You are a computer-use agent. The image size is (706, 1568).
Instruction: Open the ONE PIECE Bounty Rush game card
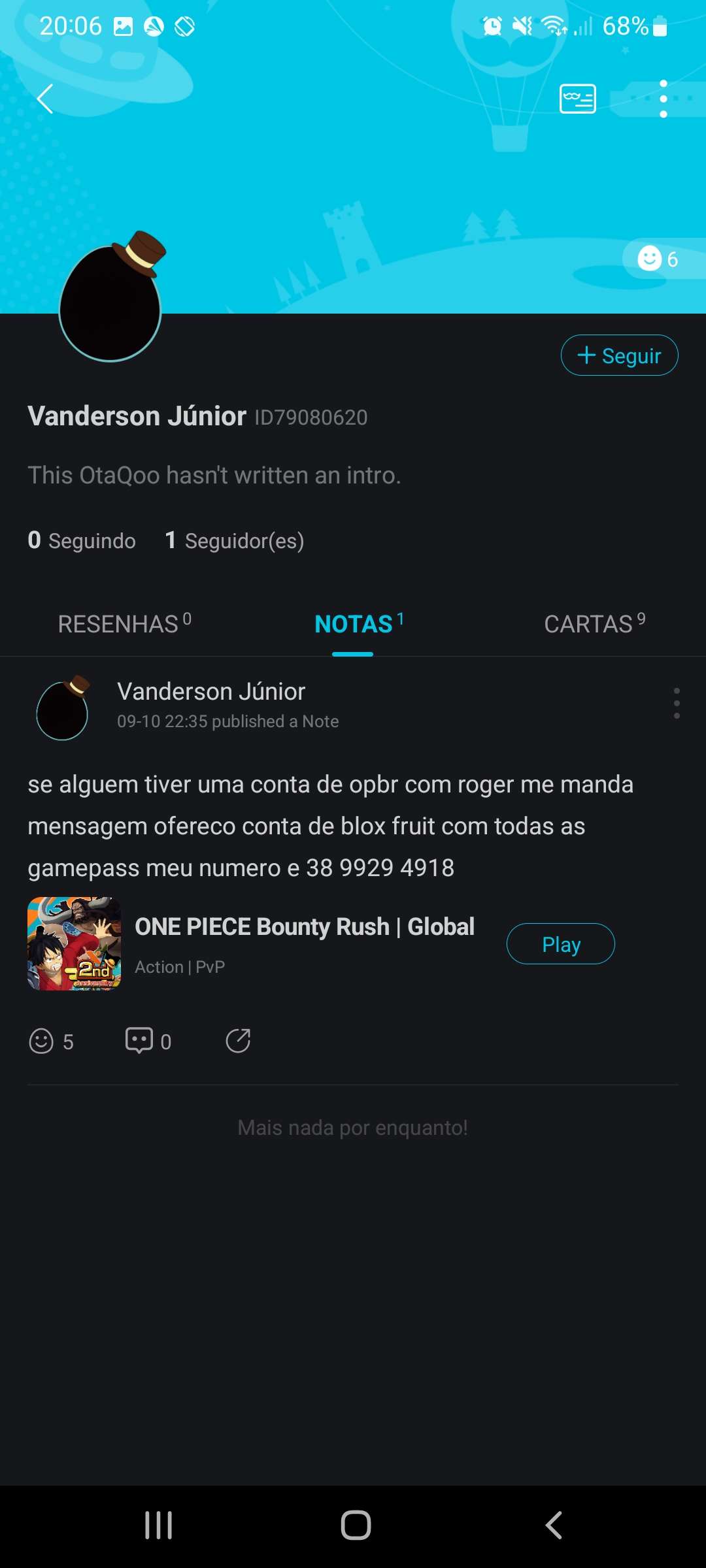(304, 928)
